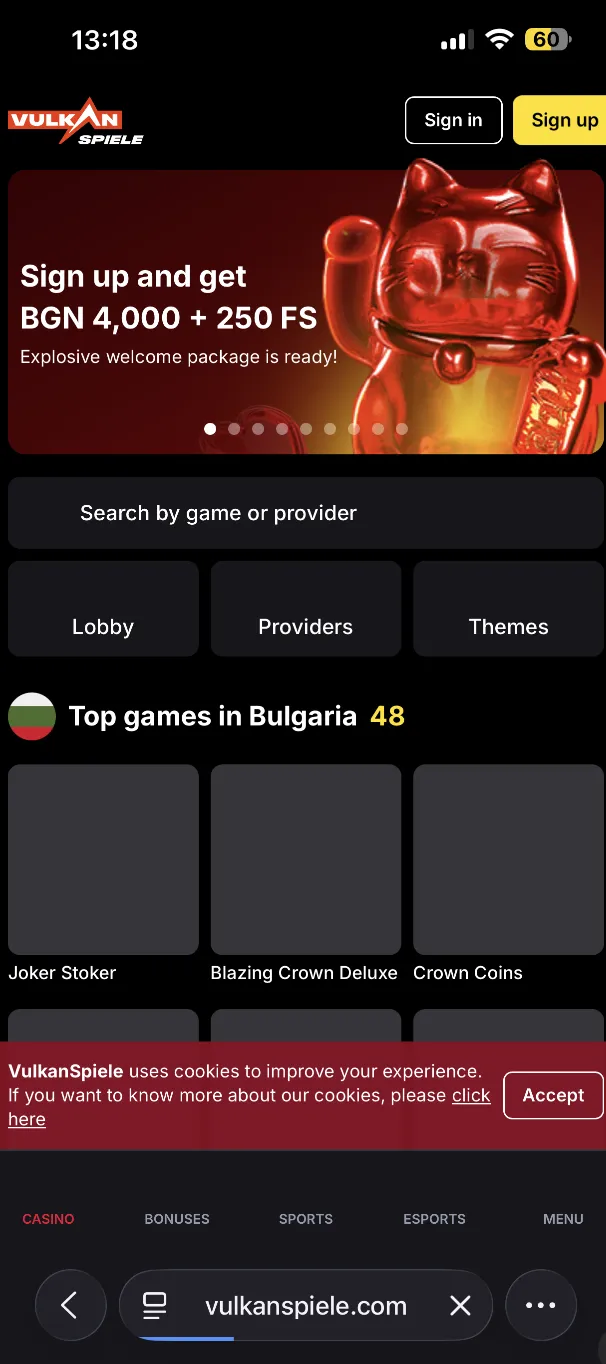The width and height of the screenshot is (606, 1364).
Task: Create an account with Sign up
Action: coord(562,120)
